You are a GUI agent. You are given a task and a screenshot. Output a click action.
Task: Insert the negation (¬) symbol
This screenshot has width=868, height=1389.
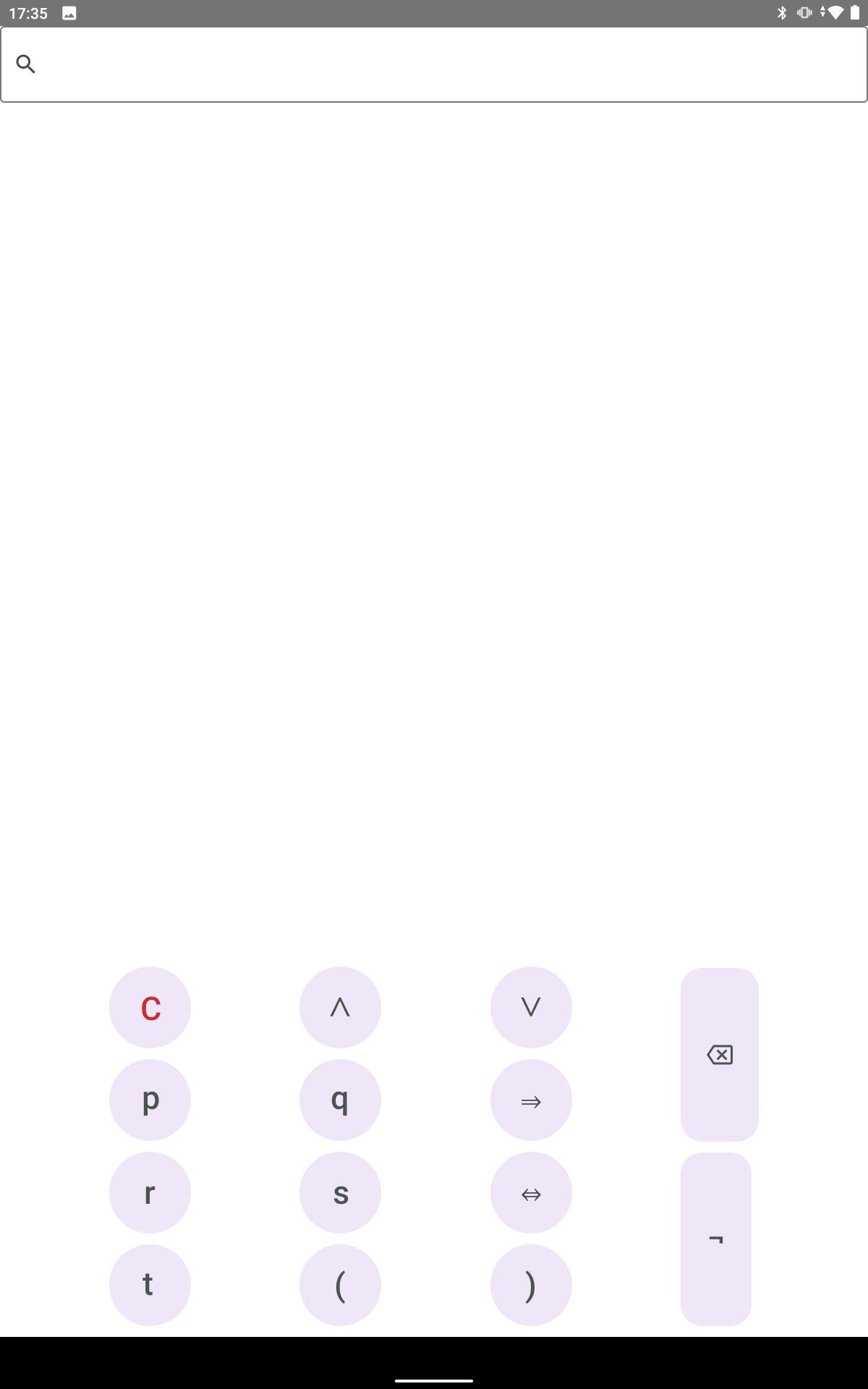(716, 1239)
